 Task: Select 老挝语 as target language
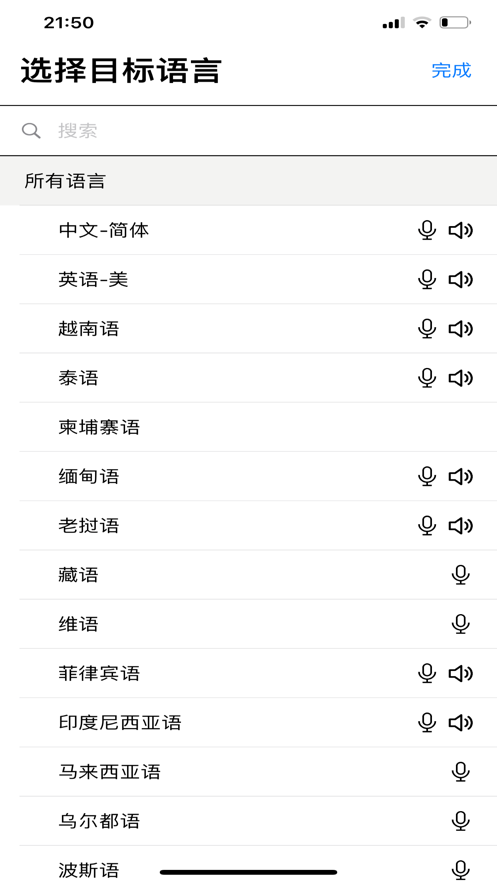point(258,525)
